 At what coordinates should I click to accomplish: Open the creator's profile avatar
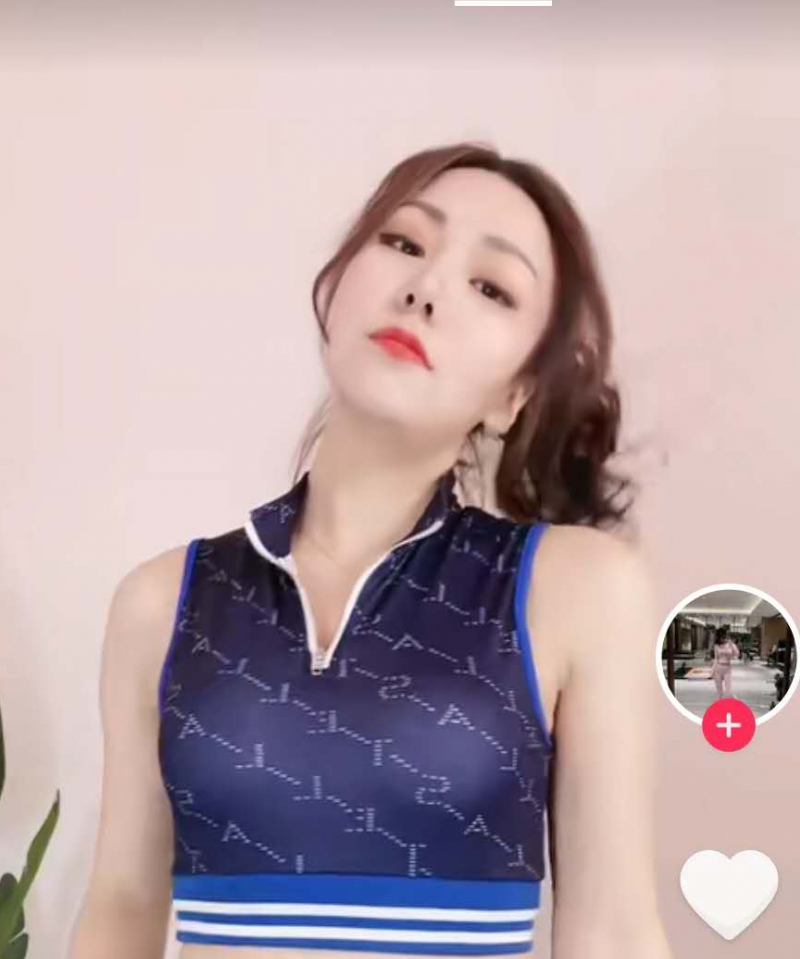coord(728,654)
